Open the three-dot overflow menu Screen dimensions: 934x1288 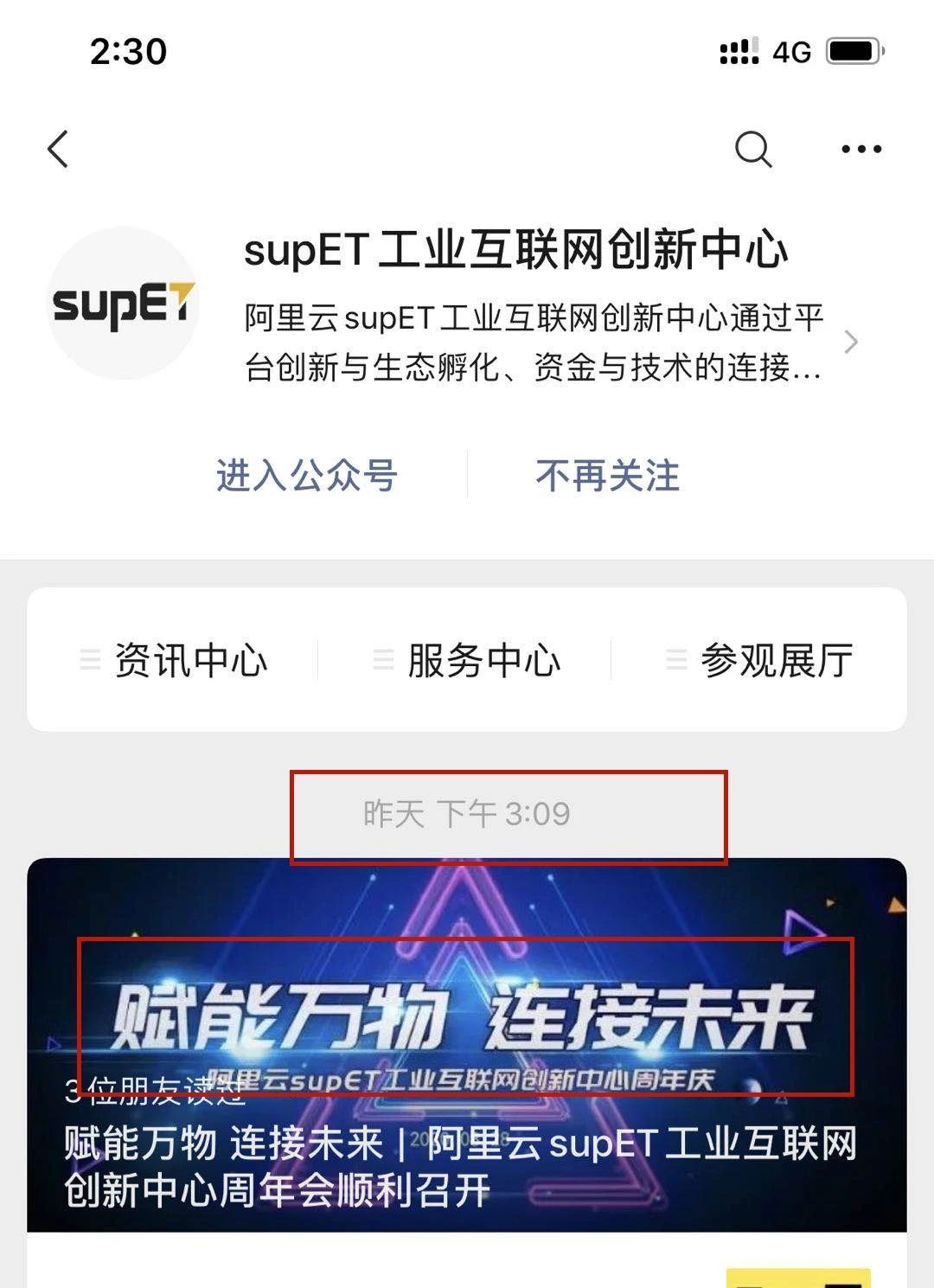(x=861, y=149)
